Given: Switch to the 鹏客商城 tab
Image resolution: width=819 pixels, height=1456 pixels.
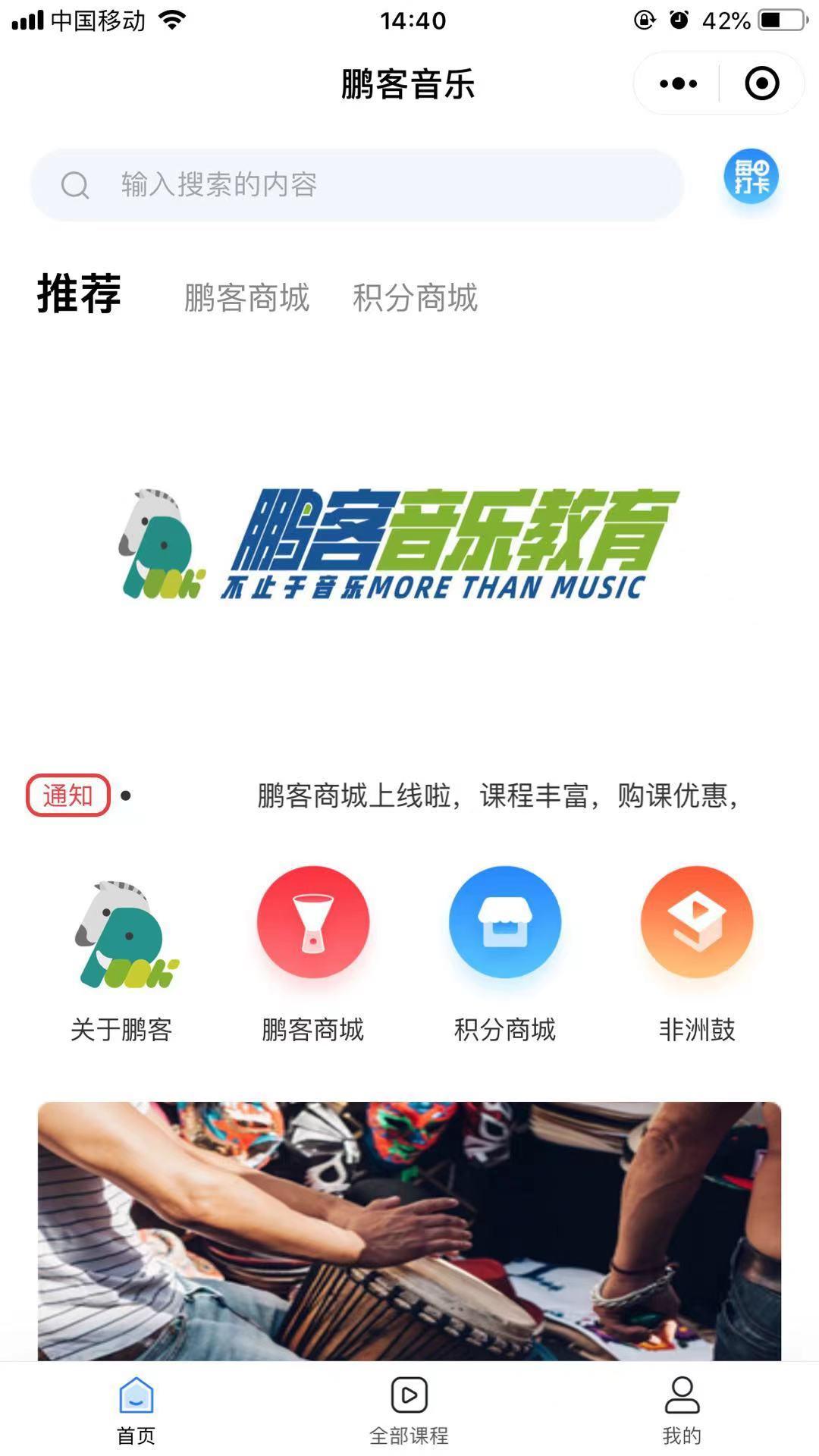Looking at the screenshot, I should coord(246,298).
